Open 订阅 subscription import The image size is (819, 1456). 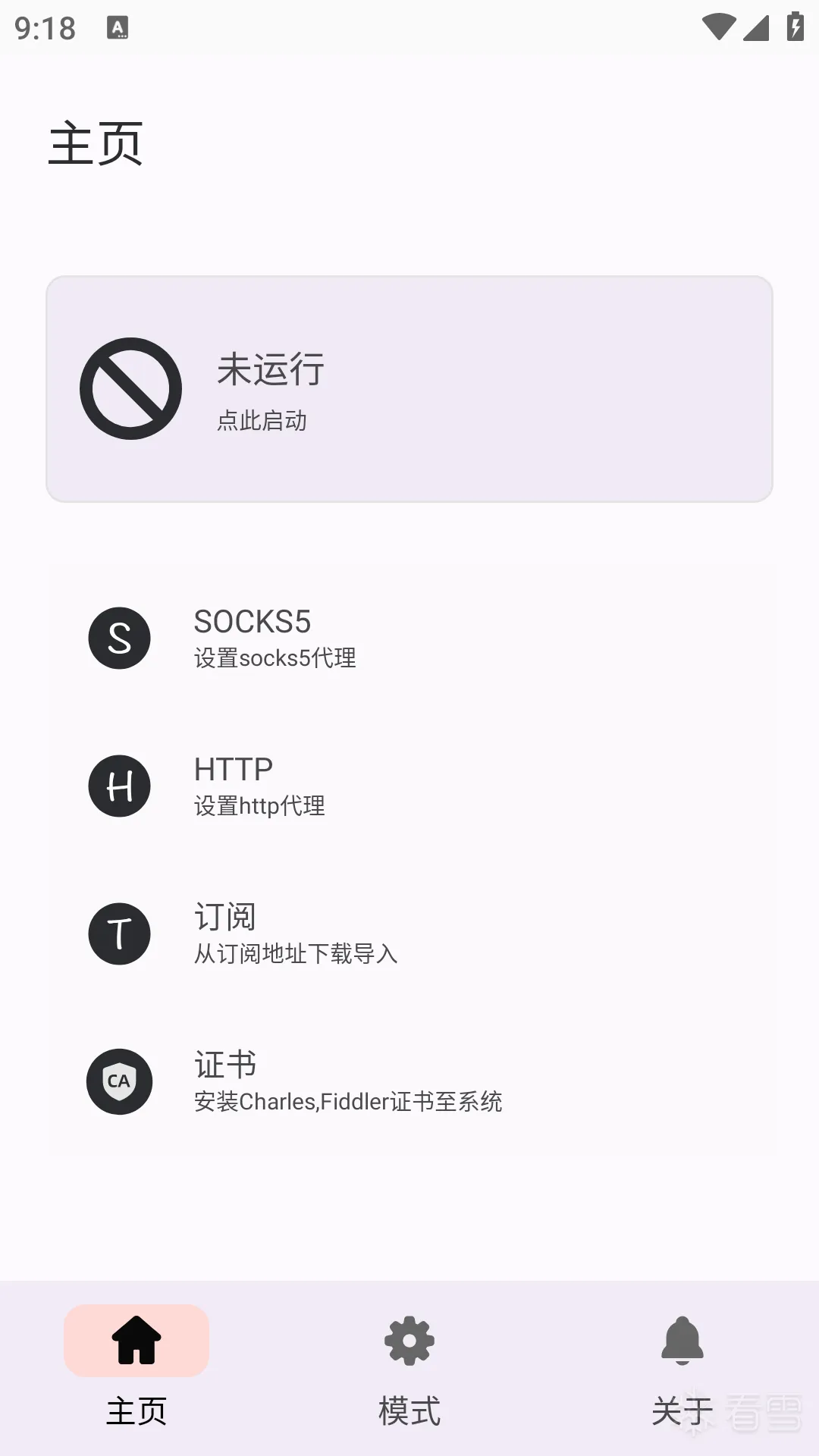pyautogui.click(x=409, y=934)
